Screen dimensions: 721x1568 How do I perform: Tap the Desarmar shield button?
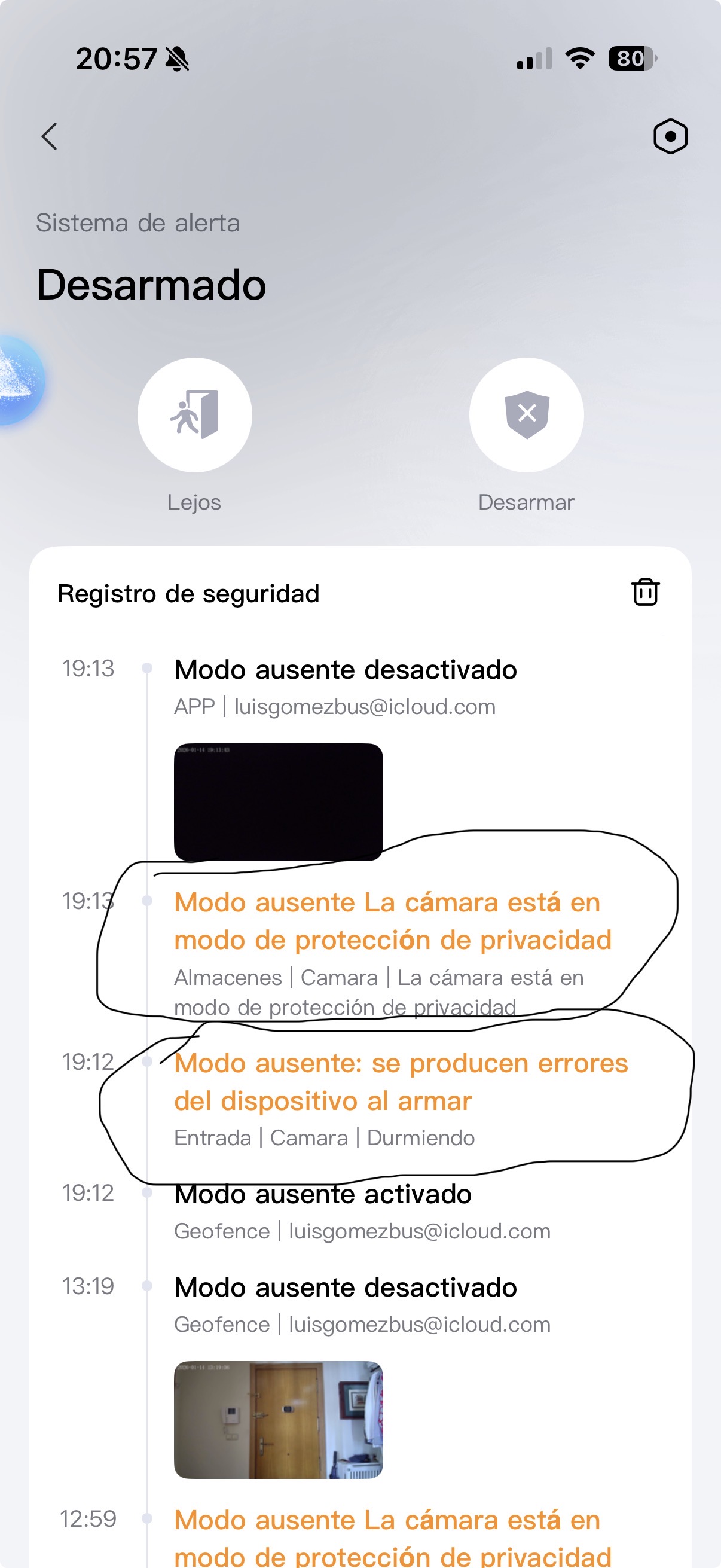526,415
